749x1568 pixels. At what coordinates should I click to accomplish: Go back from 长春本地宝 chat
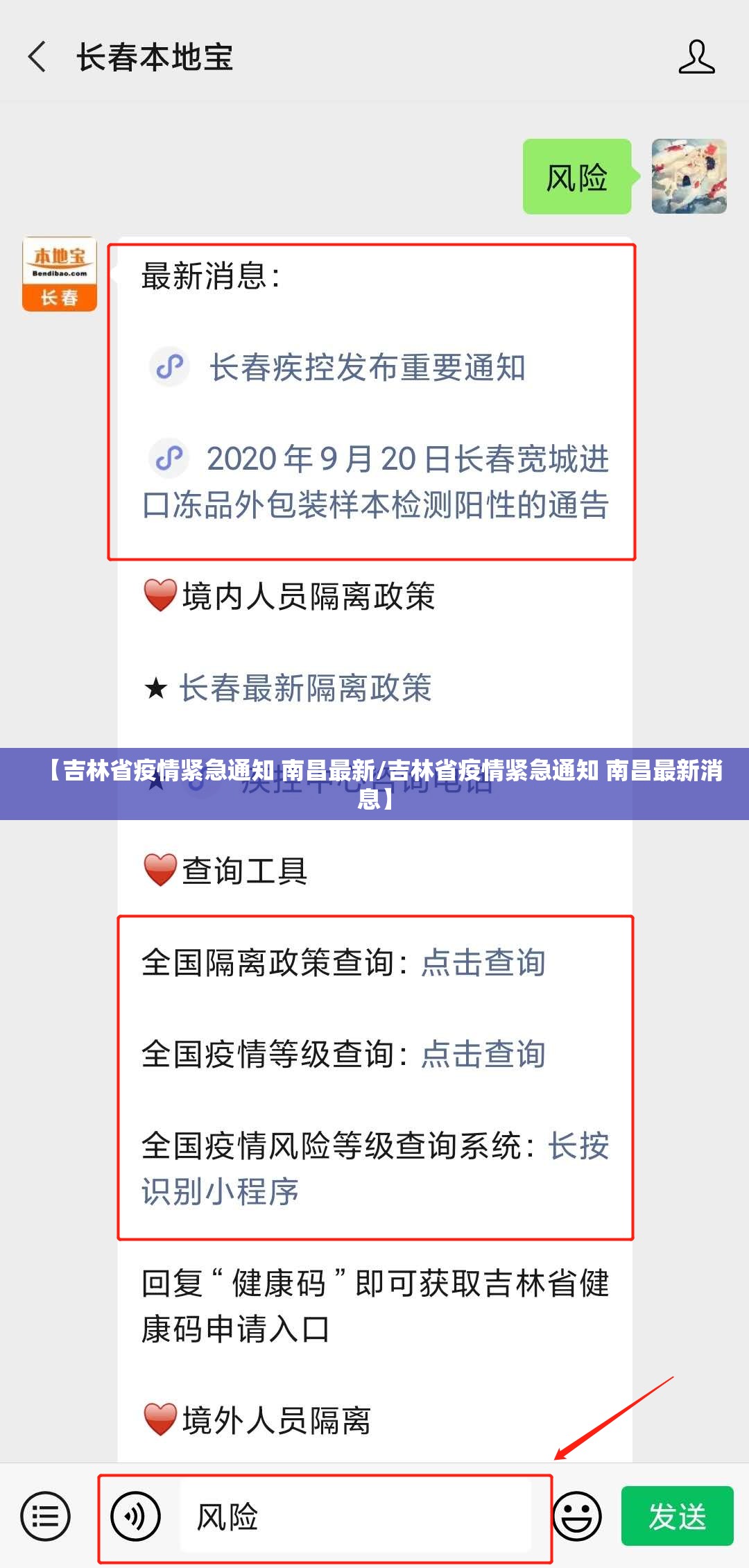[37, 57]
